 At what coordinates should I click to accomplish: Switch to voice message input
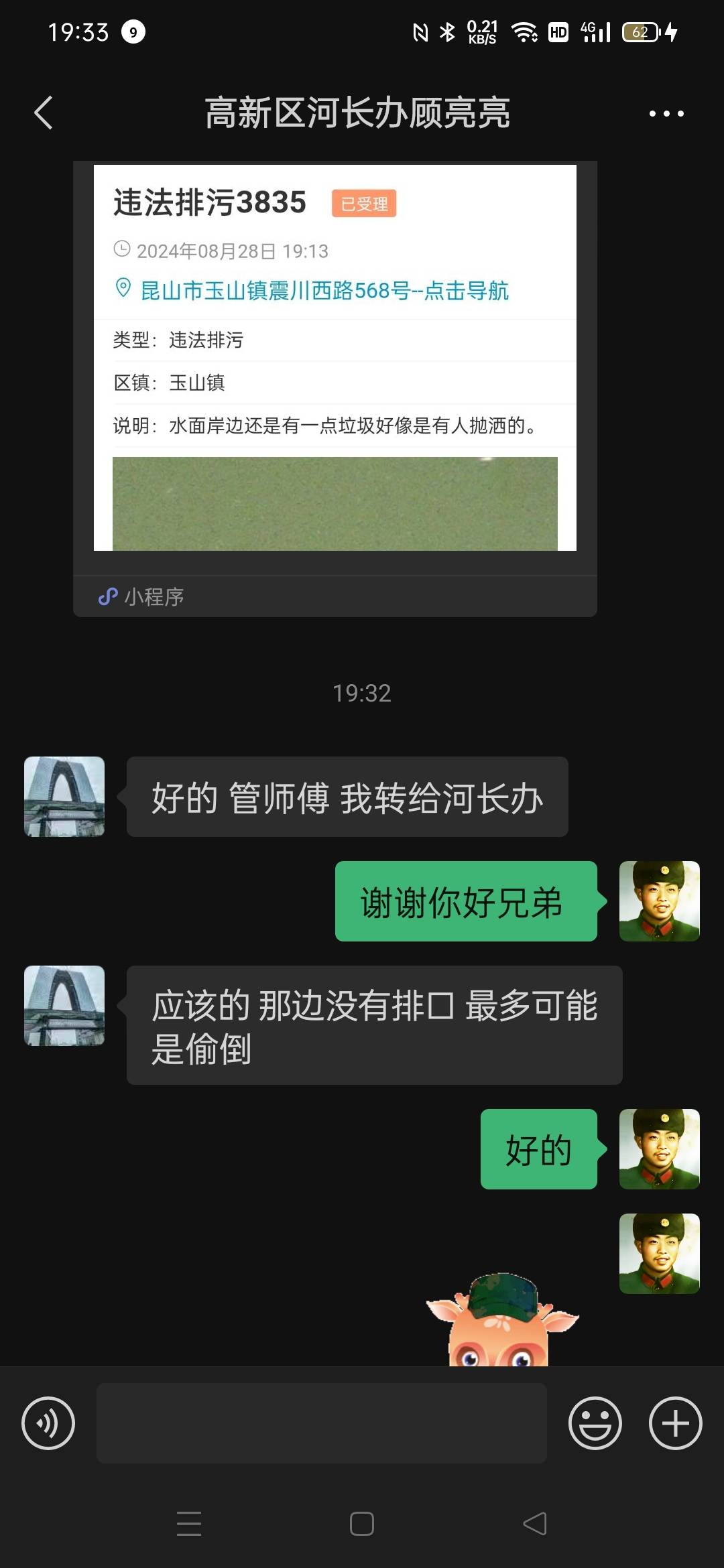point(48,1423)
